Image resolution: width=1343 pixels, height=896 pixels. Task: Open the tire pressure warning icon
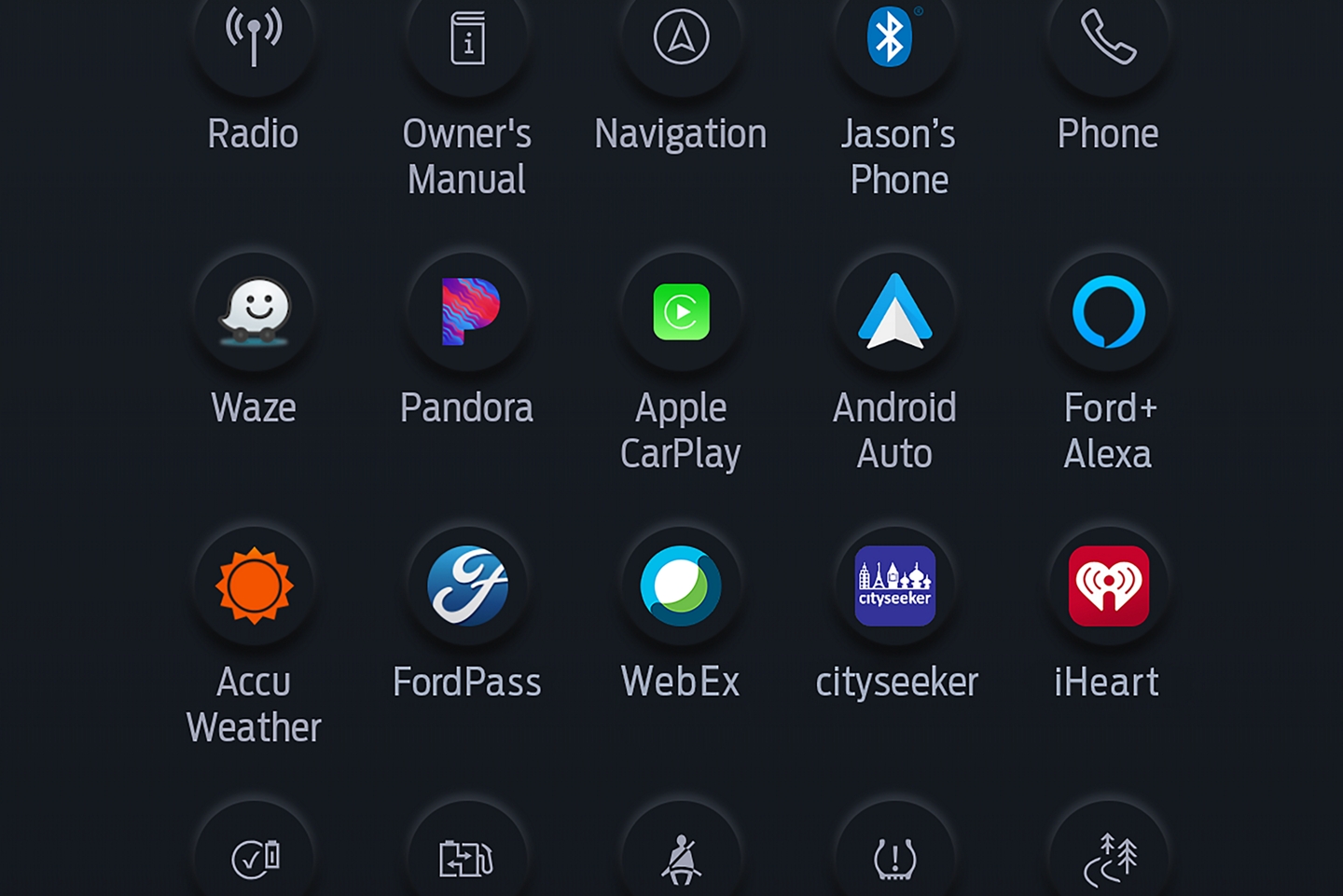pyautogui.click(x=894, y=859)
